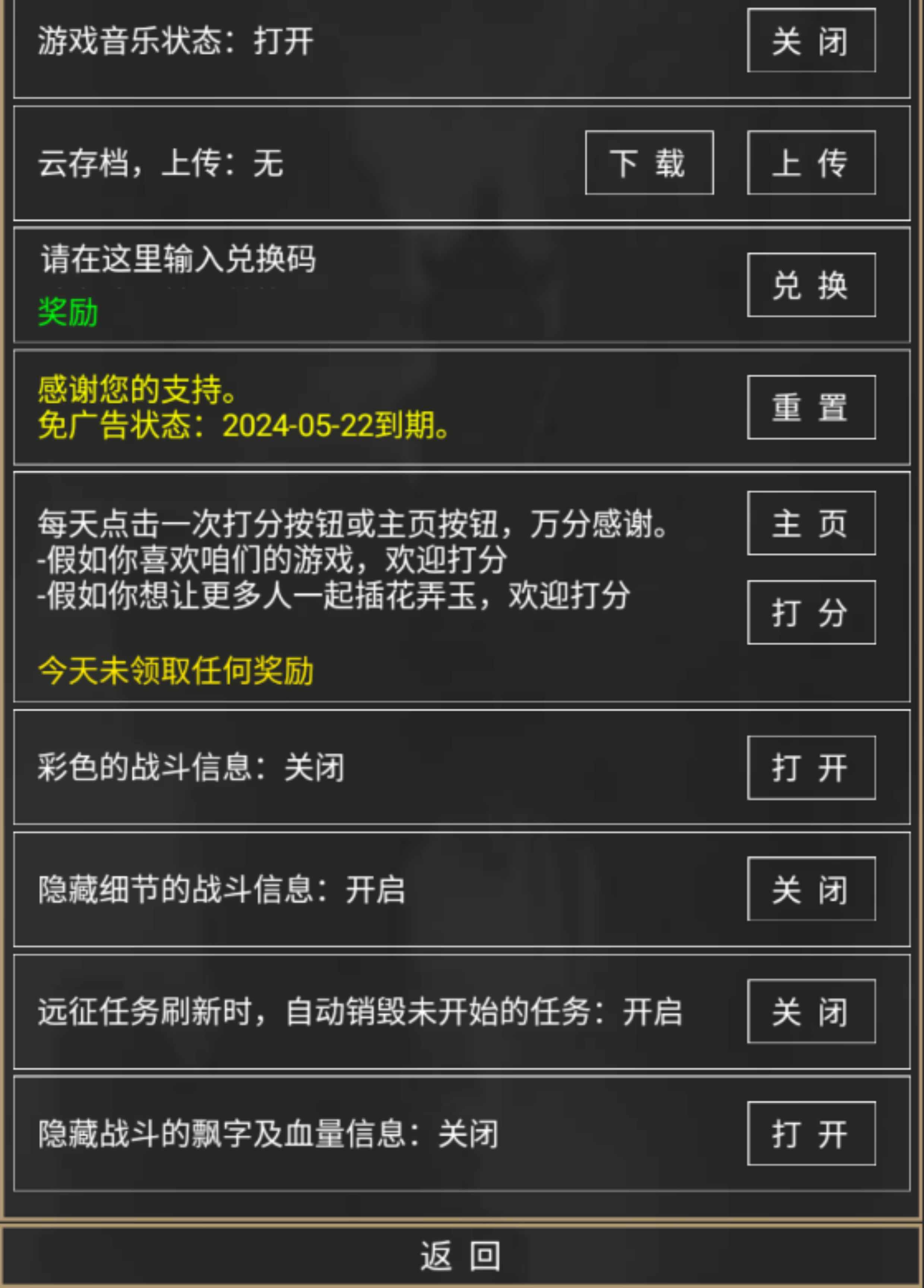Image resolution: width=924 pixels, height=1288 pixels.
Task: Tap 关闭 for auto-destroying expedition tasks
Action: 811,1011
